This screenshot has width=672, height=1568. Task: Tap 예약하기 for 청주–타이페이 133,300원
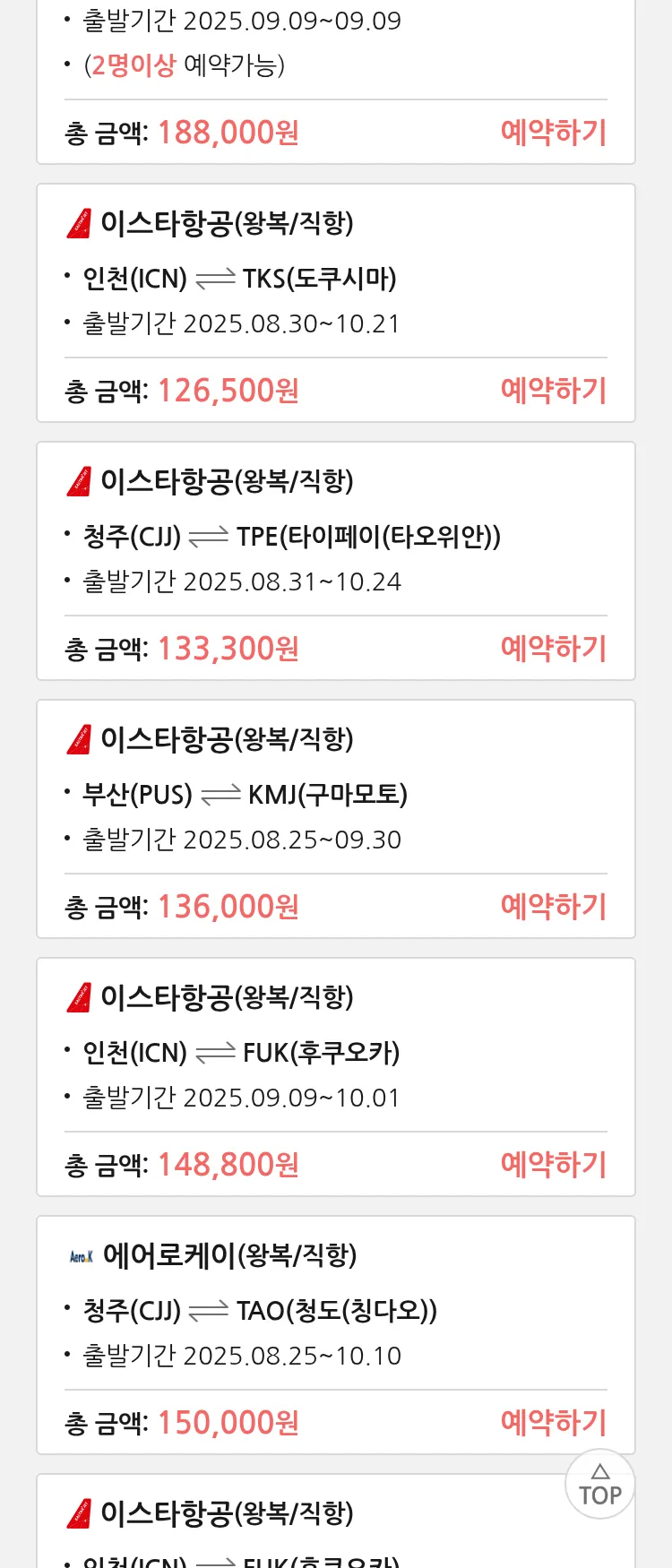[553, 649]
